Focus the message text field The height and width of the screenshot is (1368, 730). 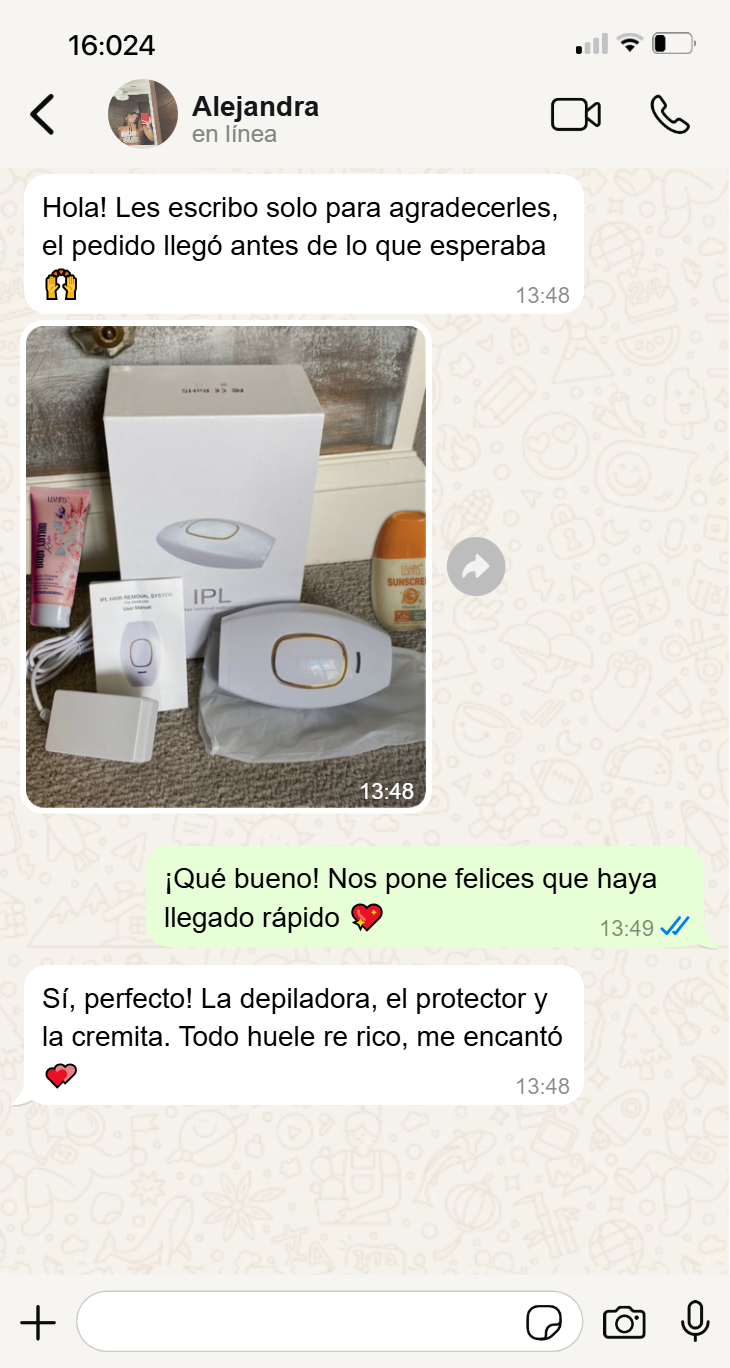coord(300,1322)
